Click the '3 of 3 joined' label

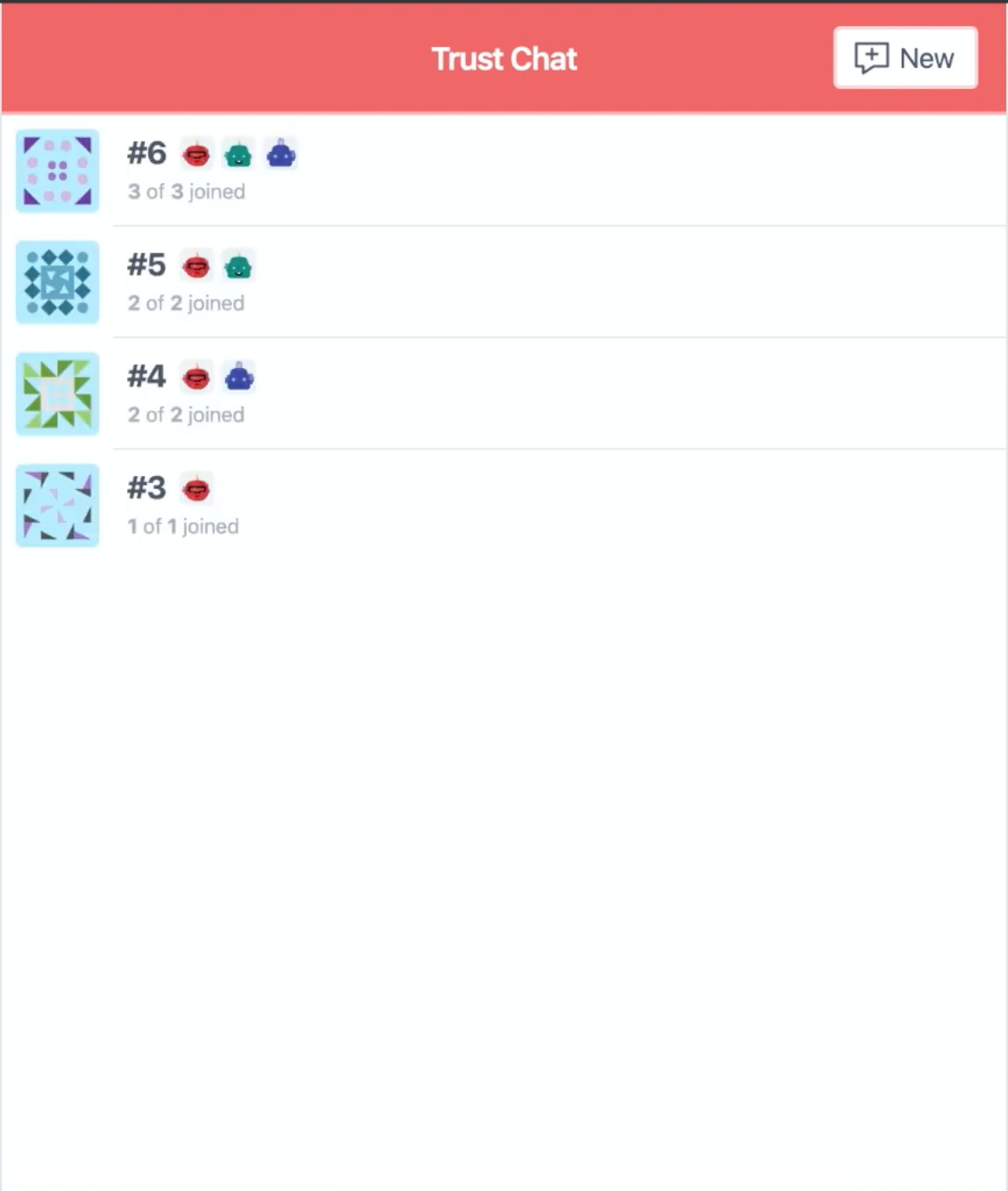coord(187,192)
